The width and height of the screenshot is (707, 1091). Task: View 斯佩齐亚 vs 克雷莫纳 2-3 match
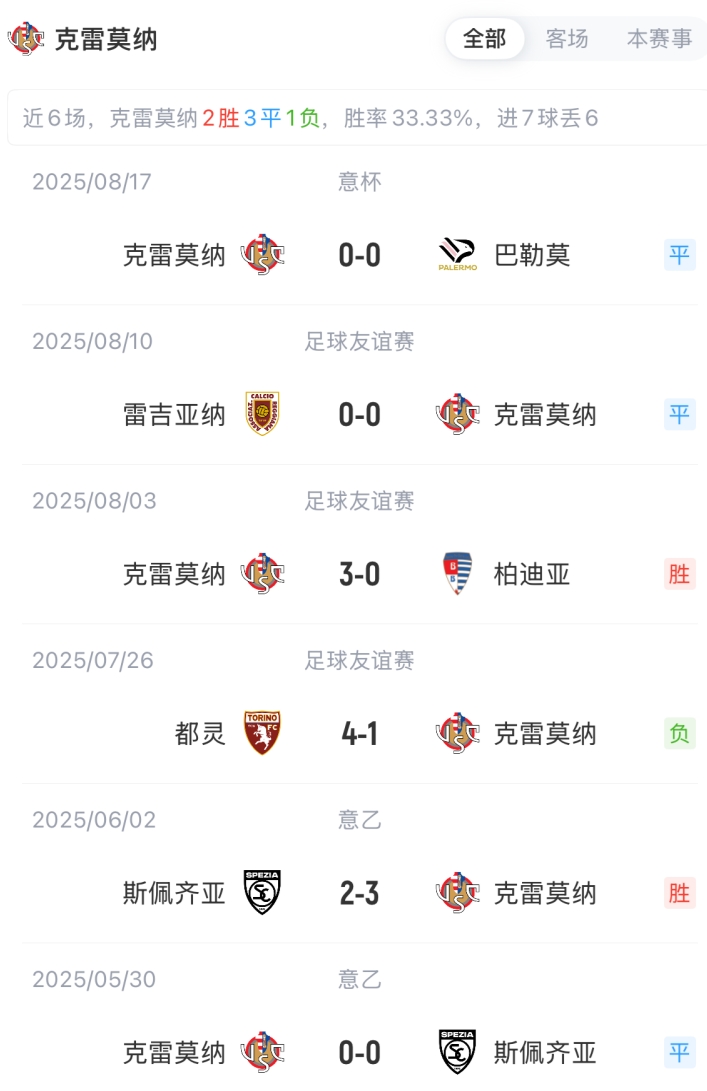click(359, 893)
